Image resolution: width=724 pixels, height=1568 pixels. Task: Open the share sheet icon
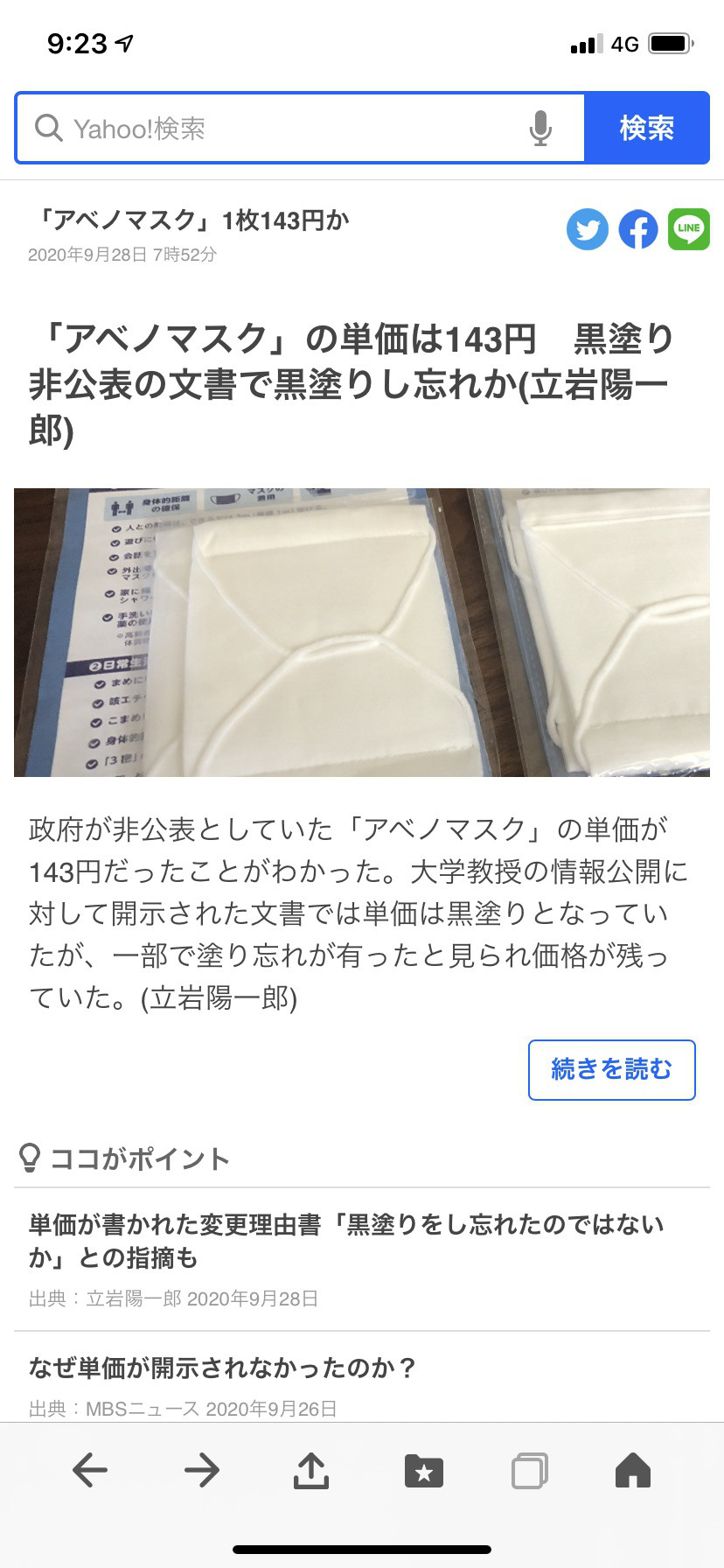tap(311, 1470)
